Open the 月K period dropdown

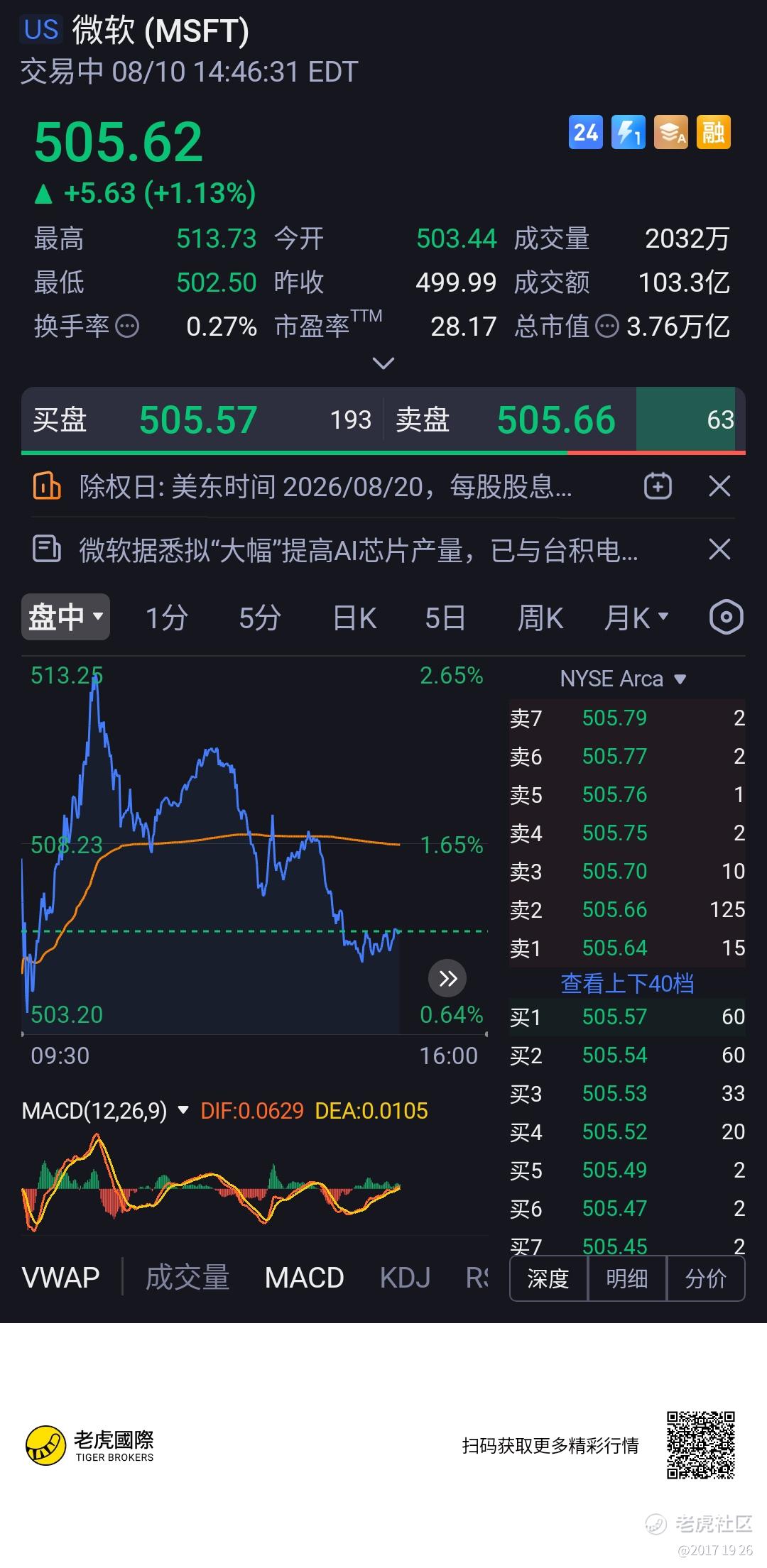click(636, 618)
